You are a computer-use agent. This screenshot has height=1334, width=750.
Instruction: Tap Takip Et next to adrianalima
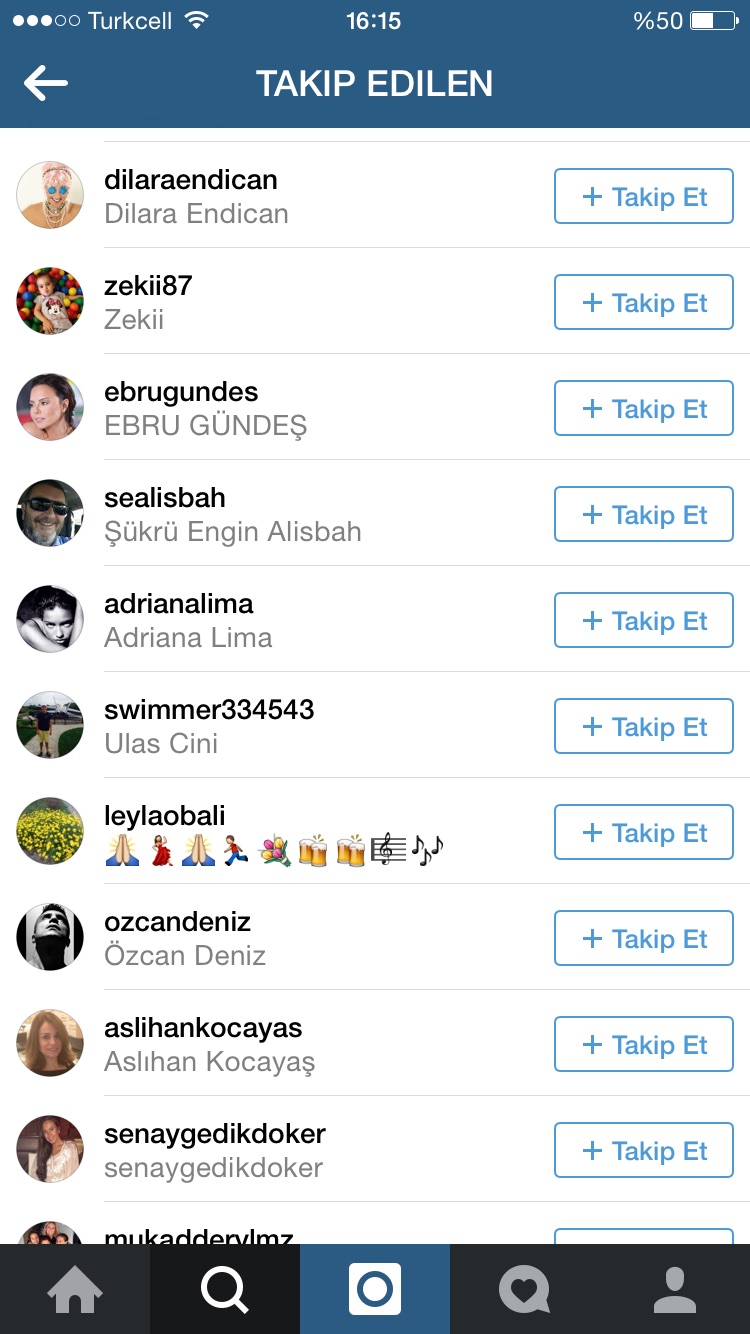click(643, 621)
